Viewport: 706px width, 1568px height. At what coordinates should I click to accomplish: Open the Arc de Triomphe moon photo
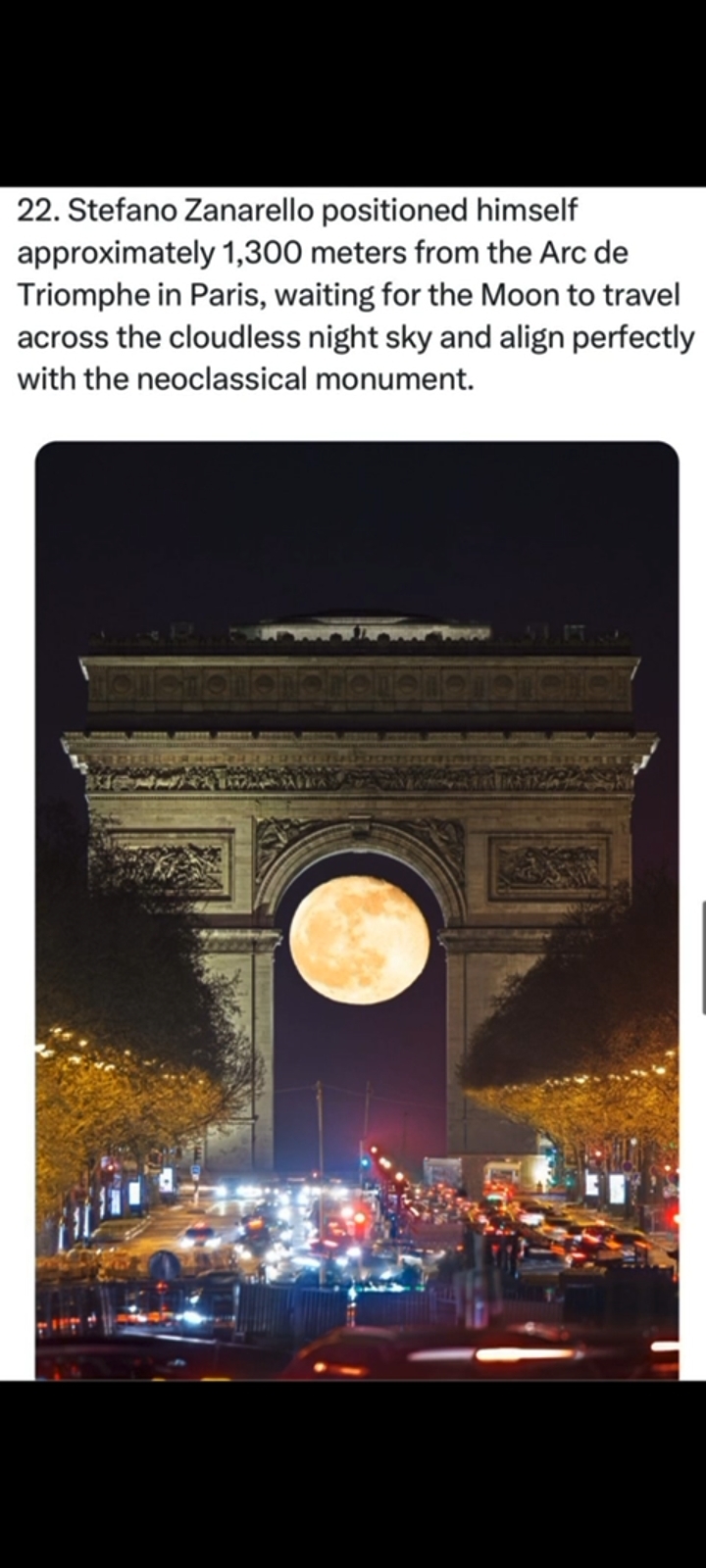click(x=357, y=909)
